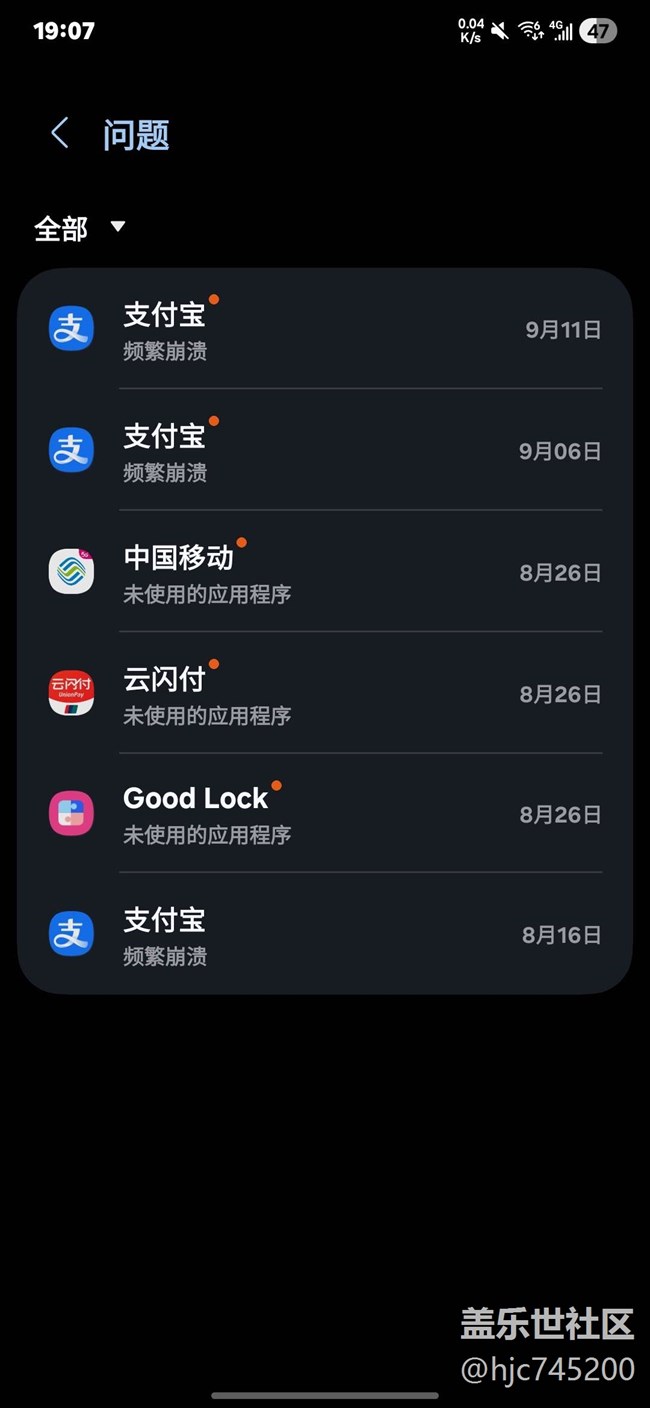
Task: Go back from the 问题 page
Action: [x=60, y=133]
